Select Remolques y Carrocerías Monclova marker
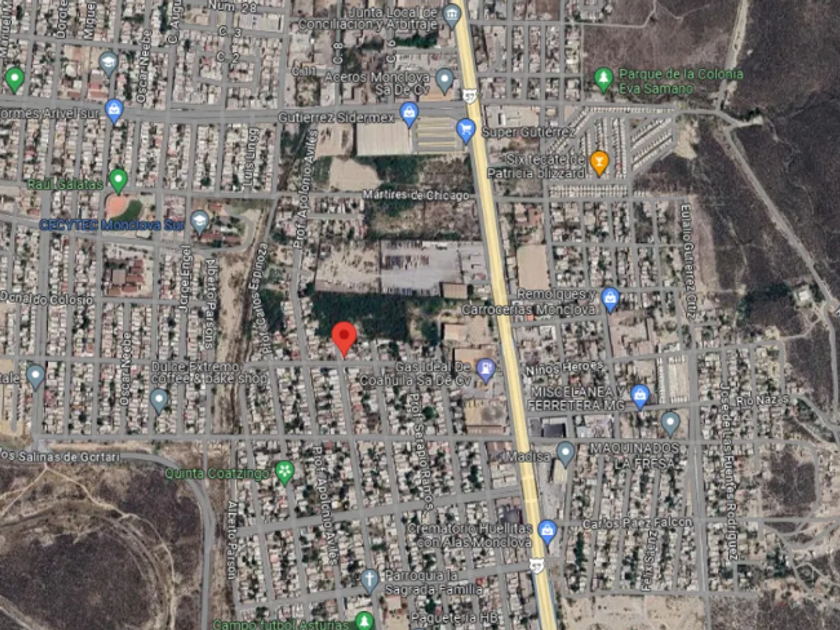The image size is (840, 630). [611, 300]
